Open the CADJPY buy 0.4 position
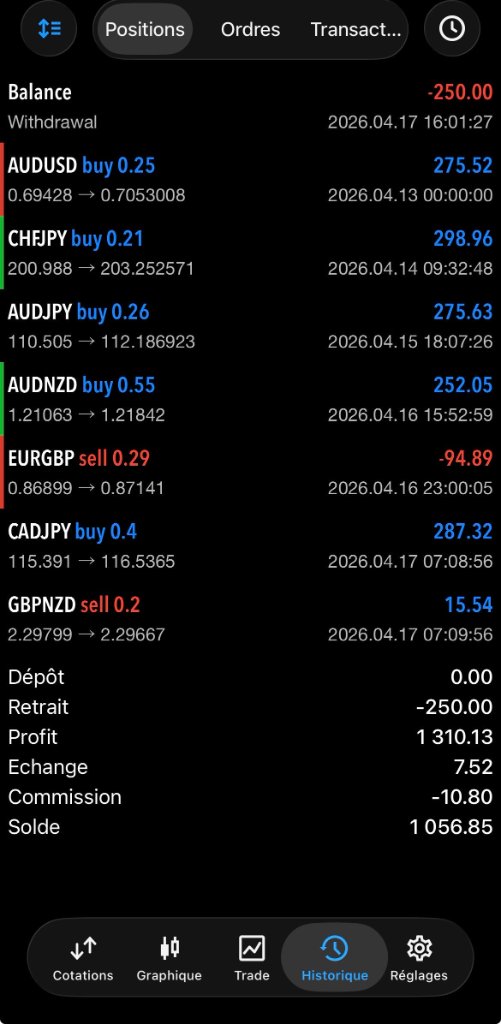 250,545
